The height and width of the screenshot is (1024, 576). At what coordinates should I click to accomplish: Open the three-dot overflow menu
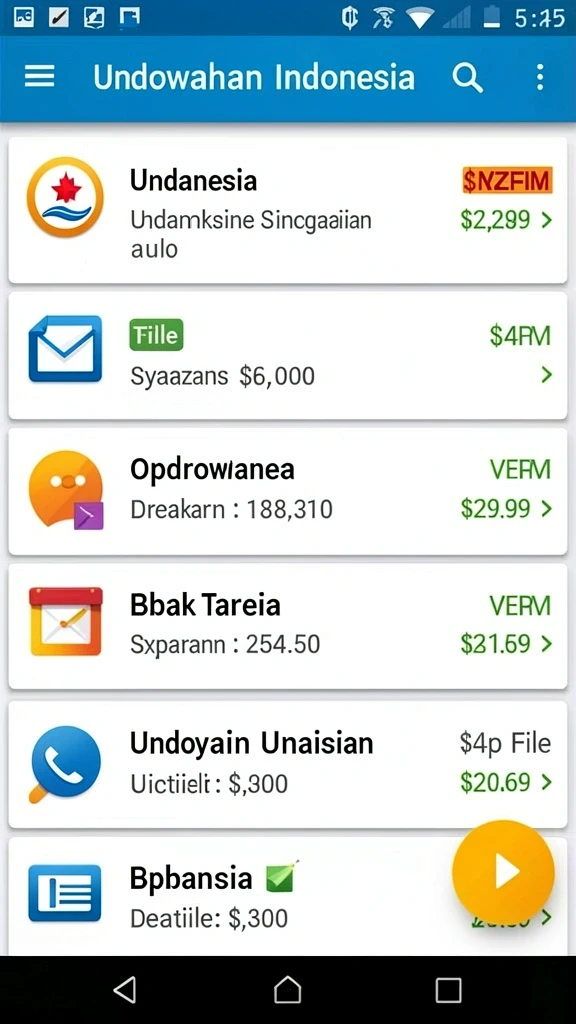point(539,77)
